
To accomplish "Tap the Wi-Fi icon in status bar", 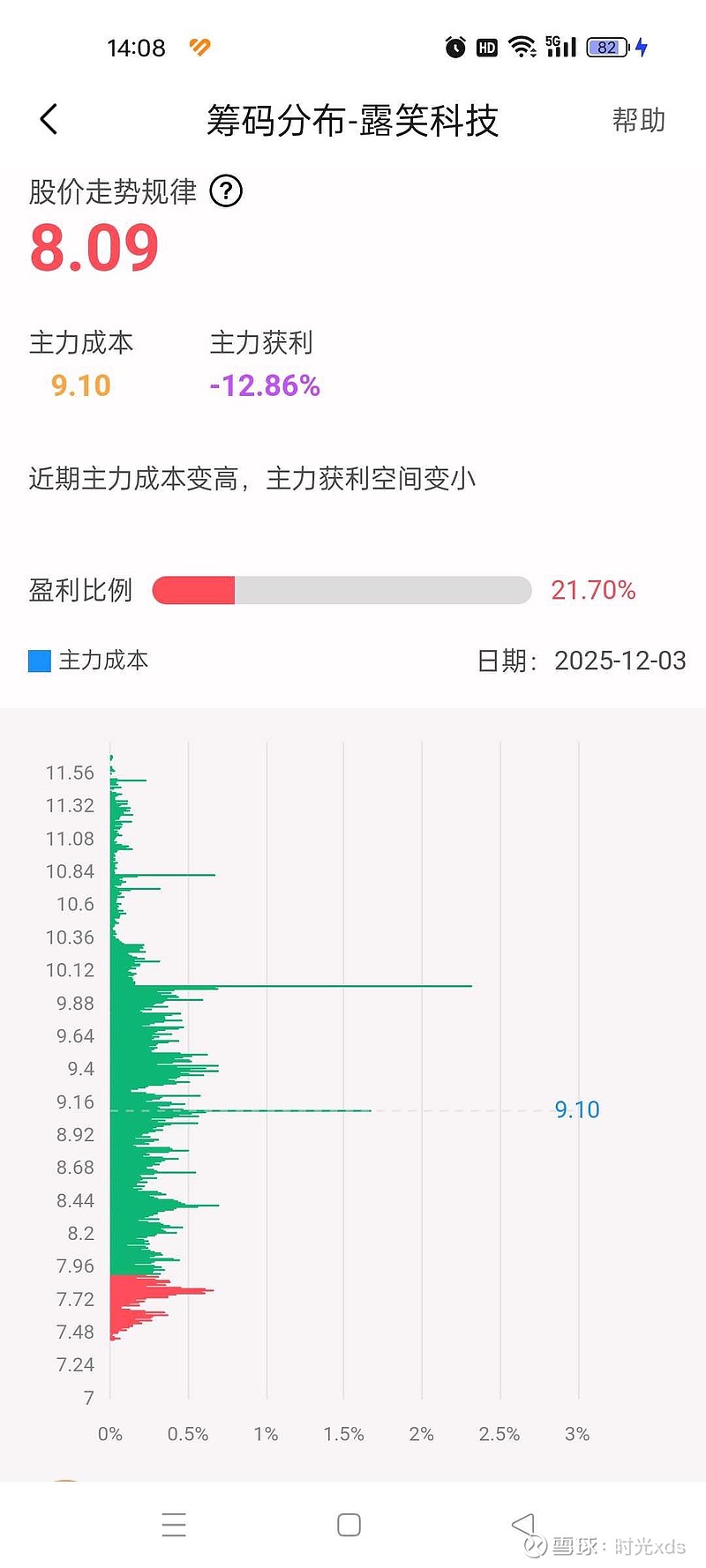I will tap(522, 48).
